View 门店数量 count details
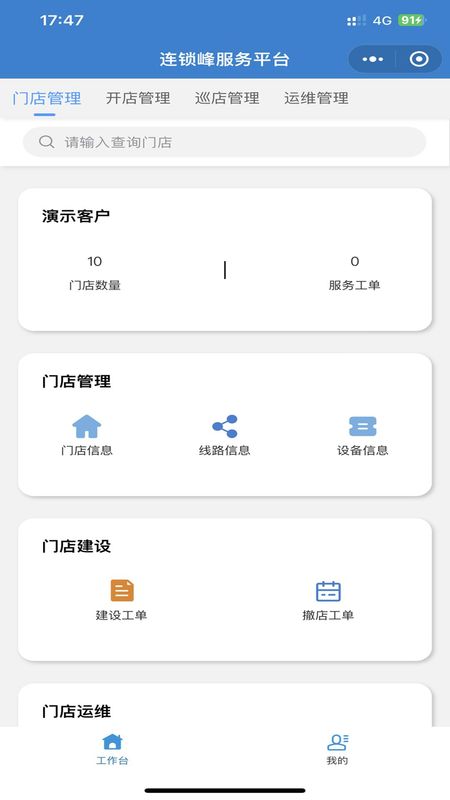This screenshot has width=450, height=800. (95, 273)
